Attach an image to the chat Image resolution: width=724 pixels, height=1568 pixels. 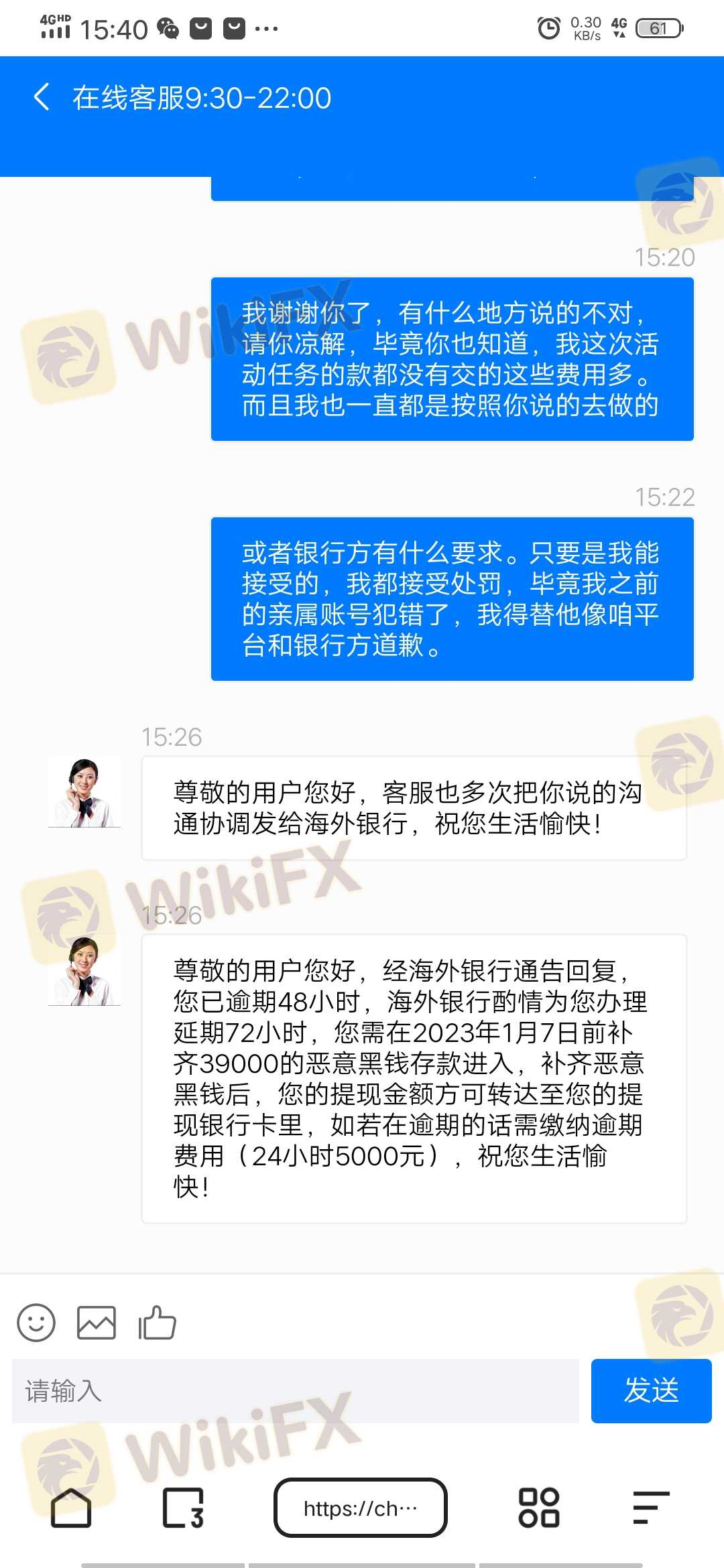coord(96,1323)
